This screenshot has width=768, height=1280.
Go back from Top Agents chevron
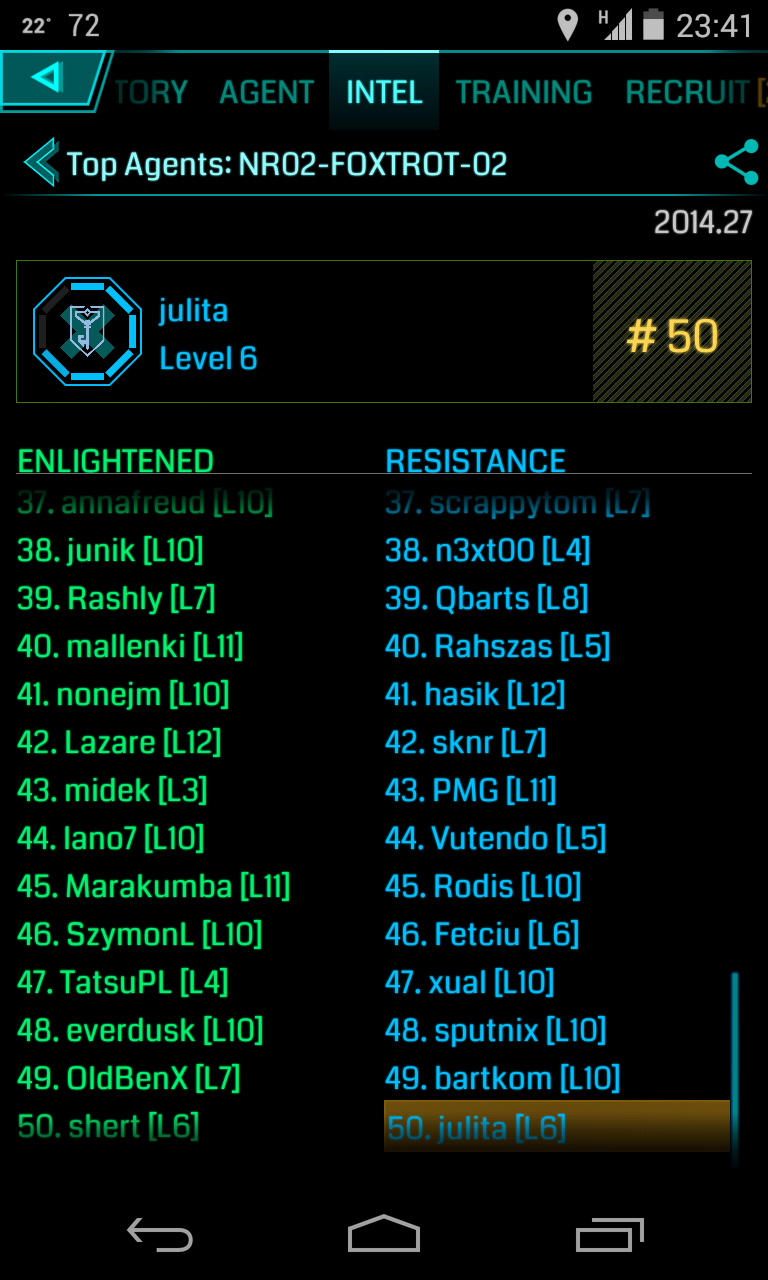[41, 163]
